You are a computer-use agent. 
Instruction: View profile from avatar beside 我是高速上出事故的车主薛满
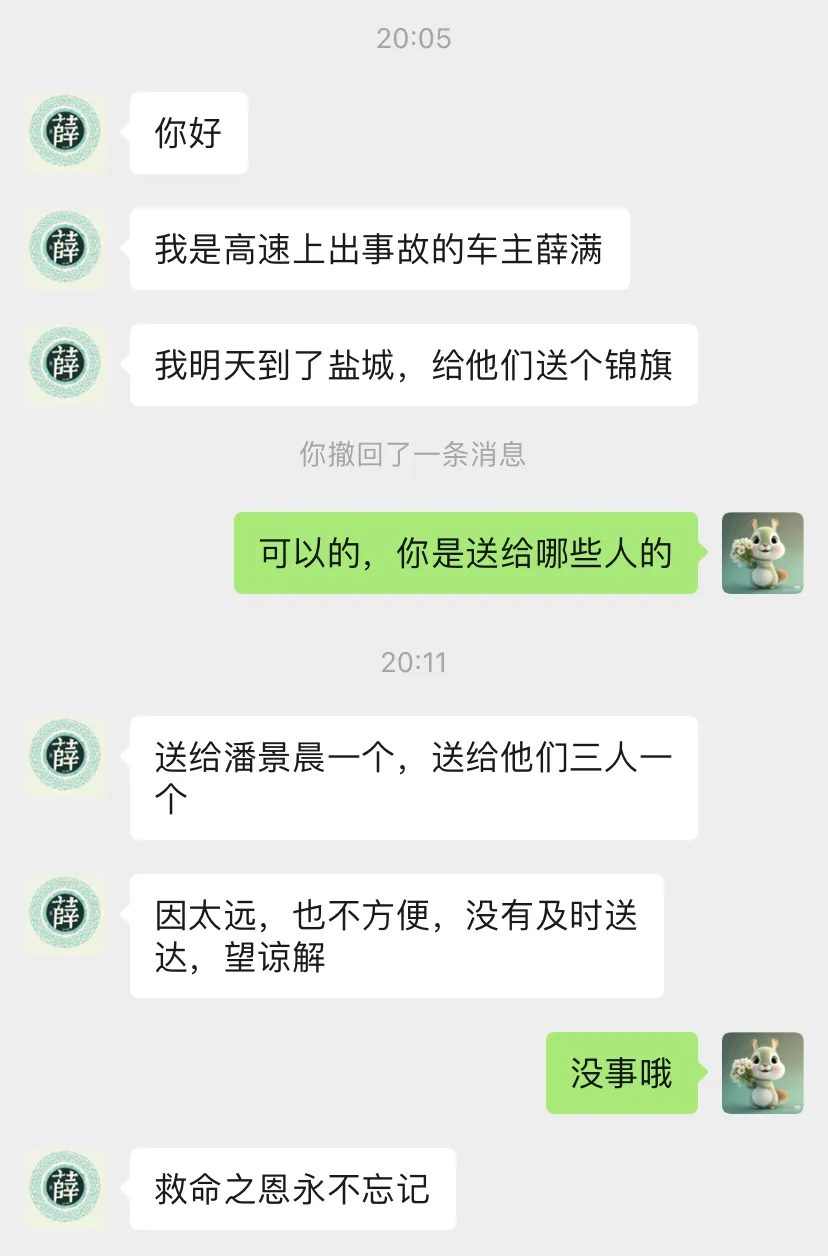[66, 249]
